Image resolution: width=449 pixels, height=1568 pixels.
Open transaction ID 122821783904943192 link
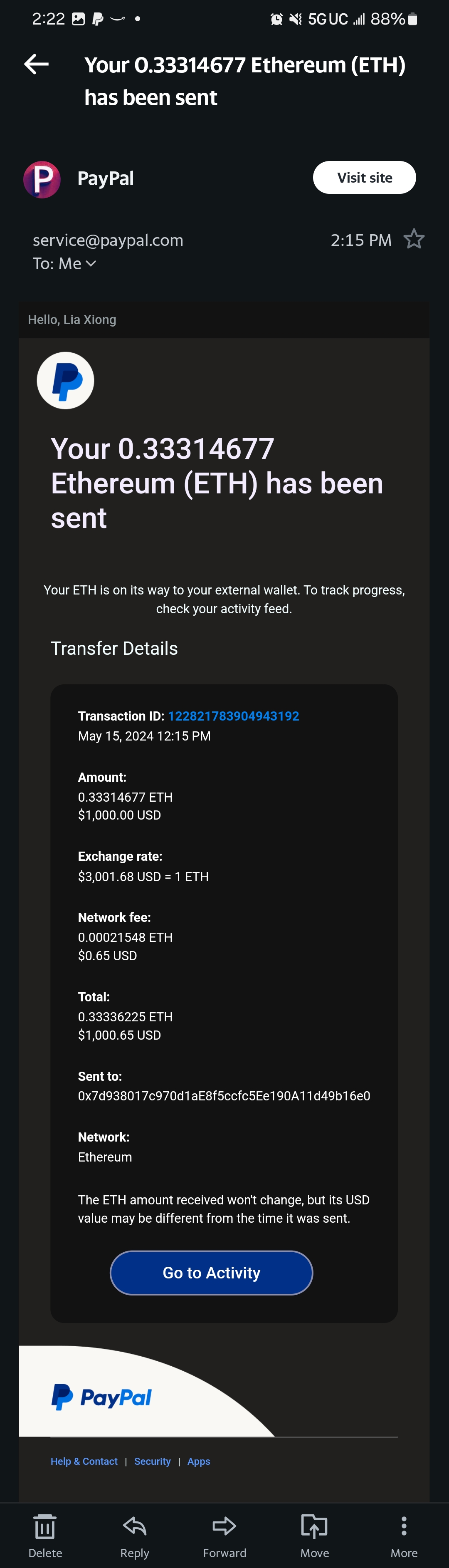(x=233, y=716)
